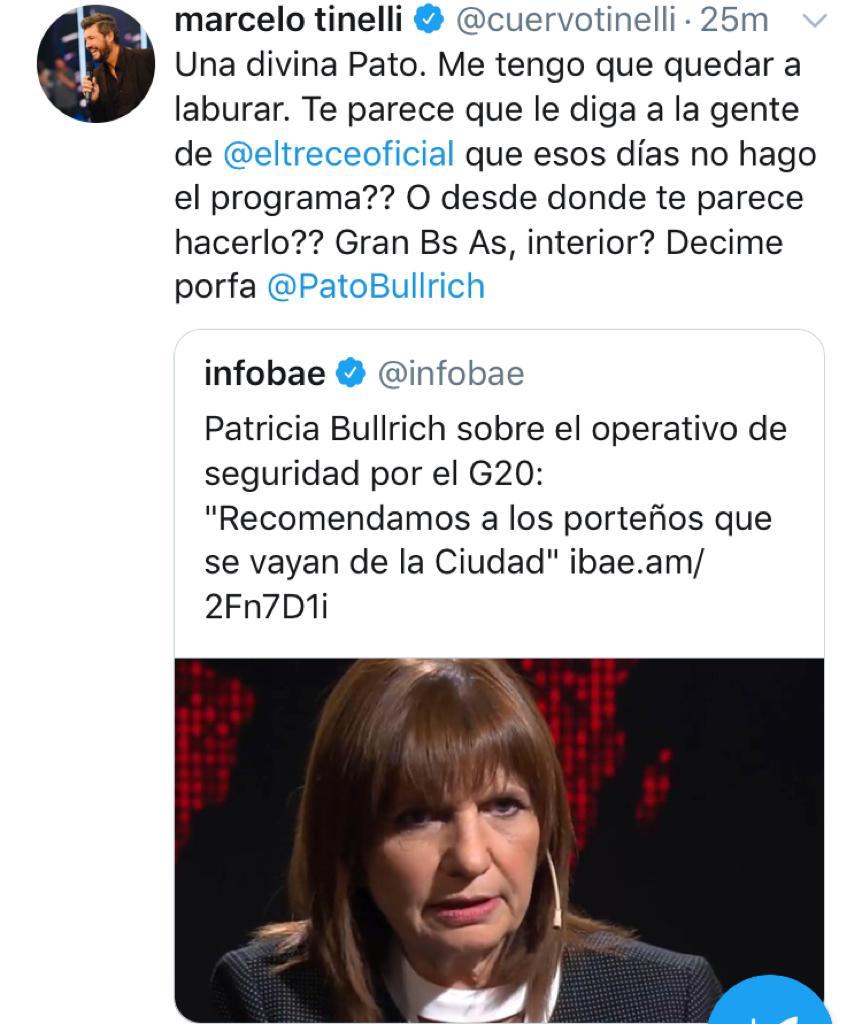
Task: Tap the marcelo tinelli account name
Action: [288, 20]
